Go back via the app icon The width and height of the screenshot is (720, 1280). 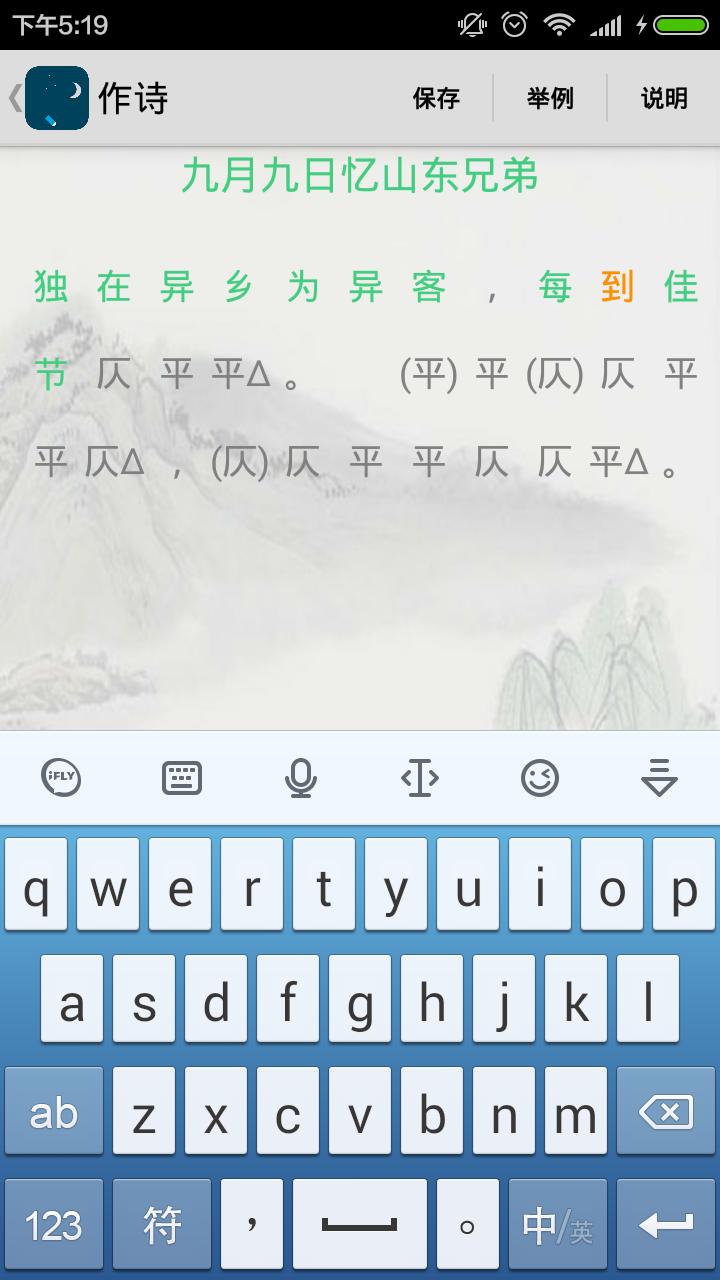(56, 98)
